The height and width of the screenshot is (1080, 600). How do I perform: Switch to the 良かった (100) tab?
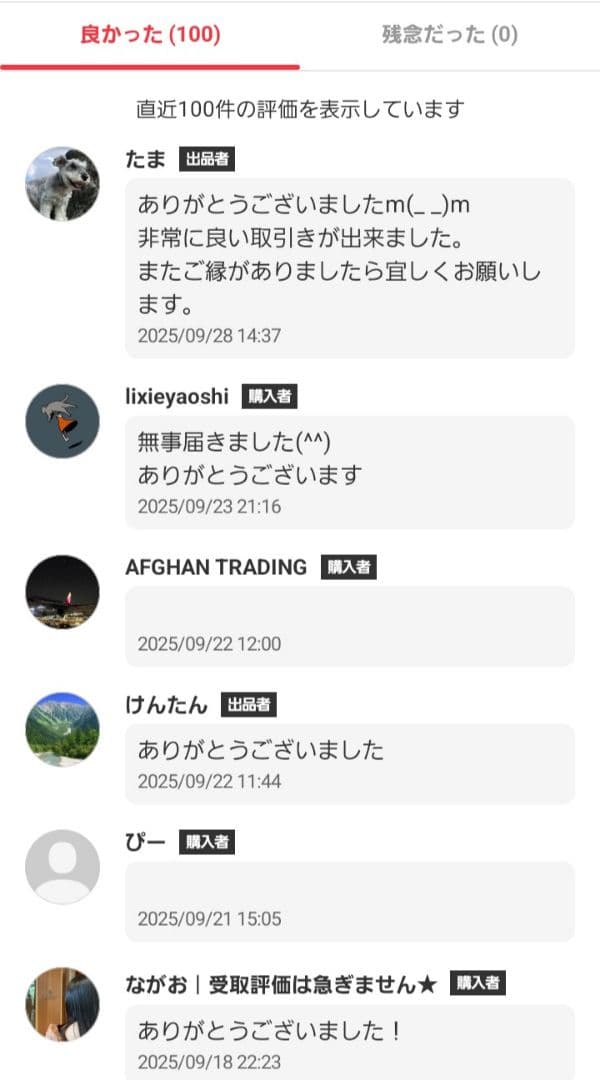click(x=150, y=35)
